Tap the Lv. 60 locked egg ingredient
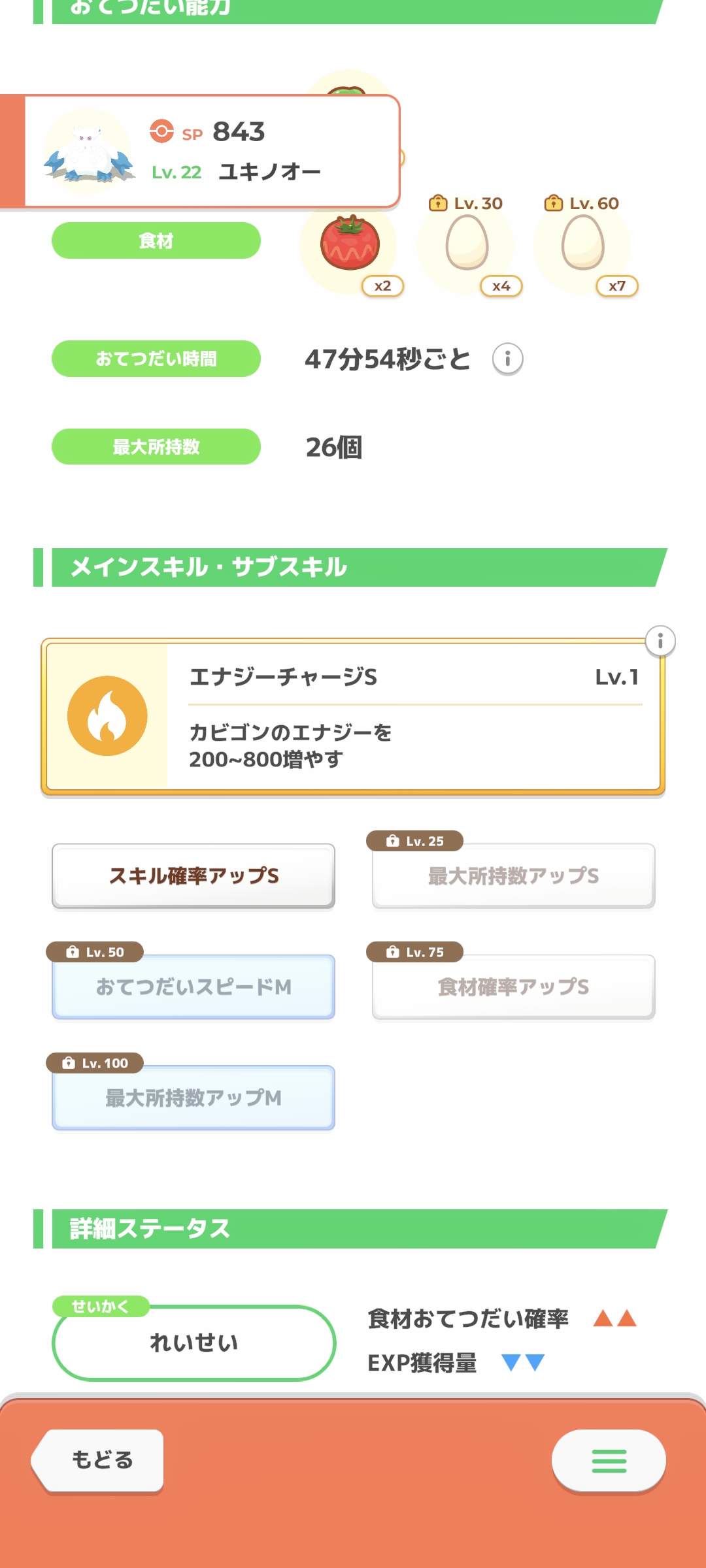 pos(582,244)
